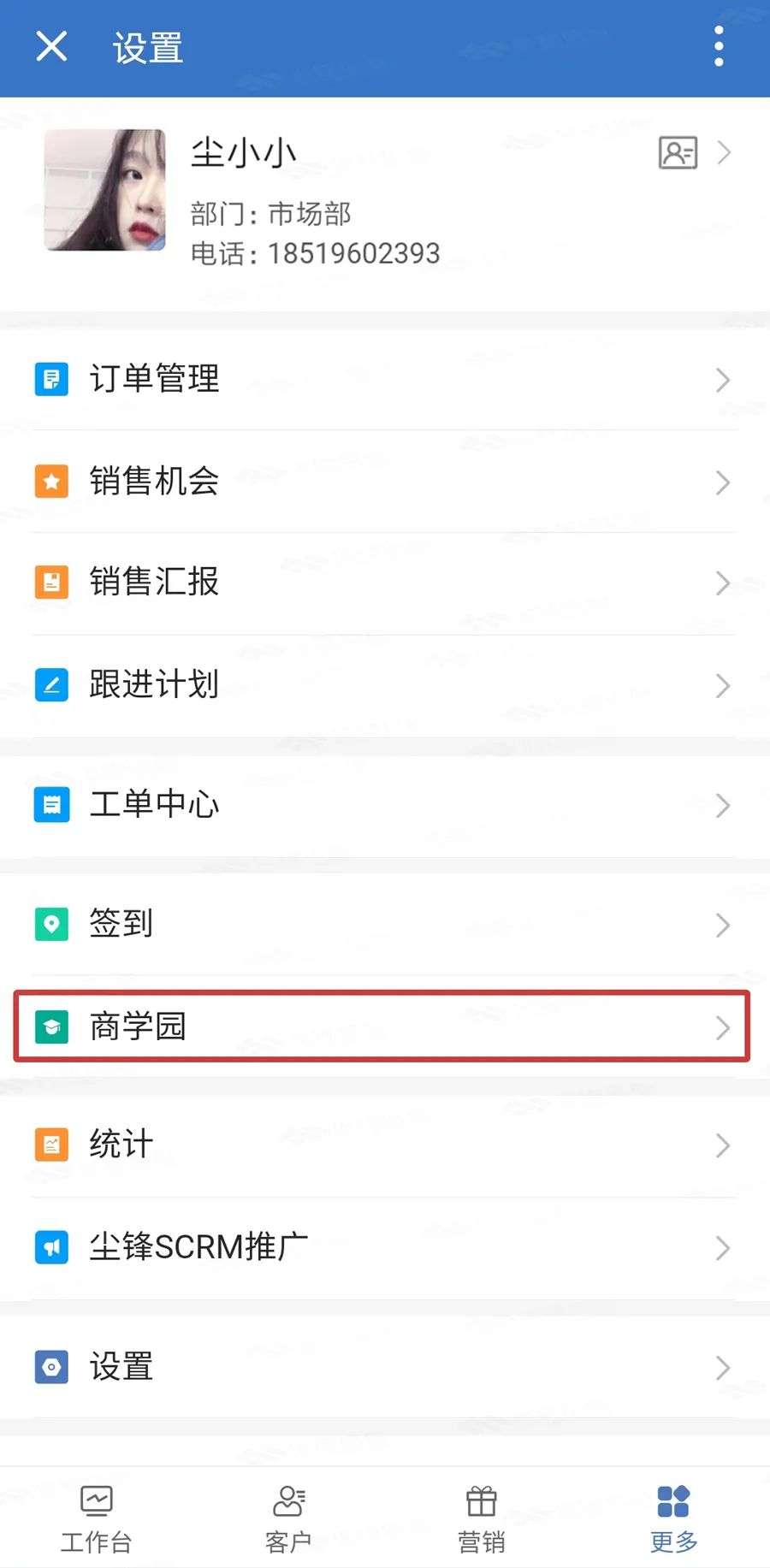Open 销售汇报

click(x=385, y=583)
